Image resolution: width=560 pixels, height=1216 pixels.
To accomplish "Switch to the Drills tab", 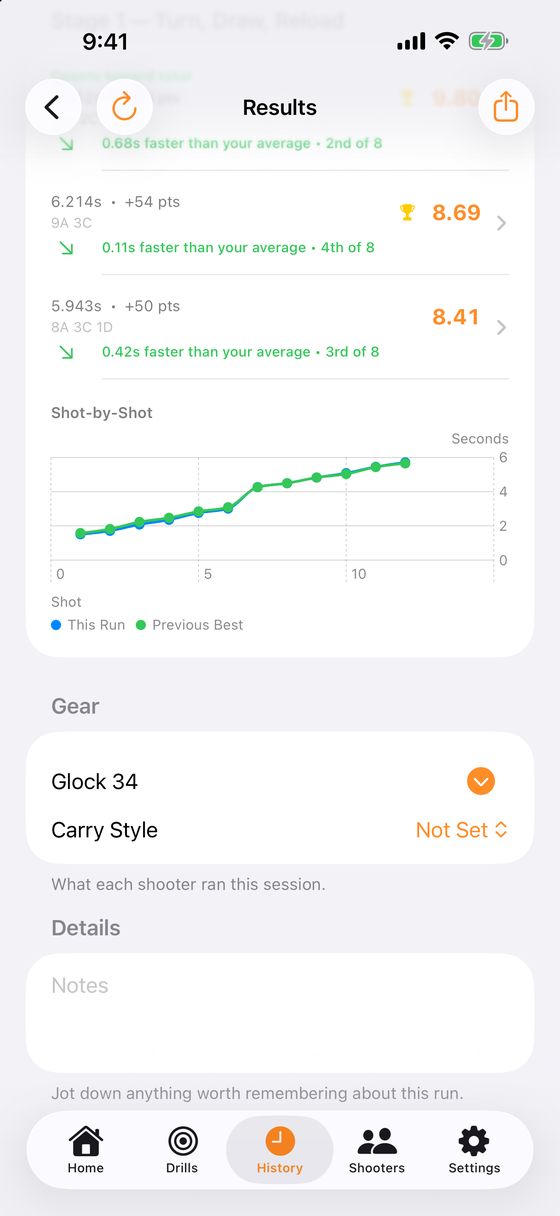I will click(182, 1150).
